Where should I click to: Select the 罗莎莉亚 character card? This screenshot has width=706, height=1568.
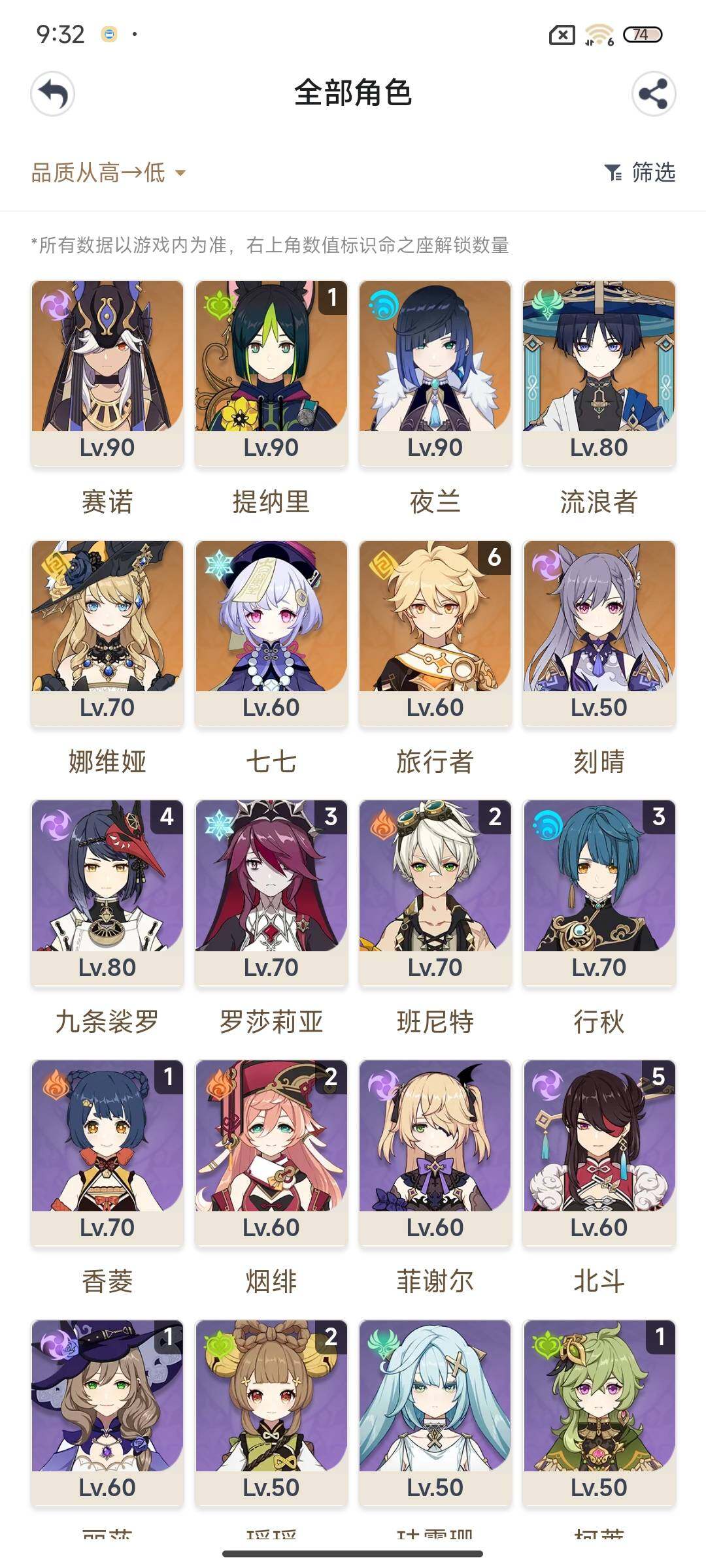point(271,892)
